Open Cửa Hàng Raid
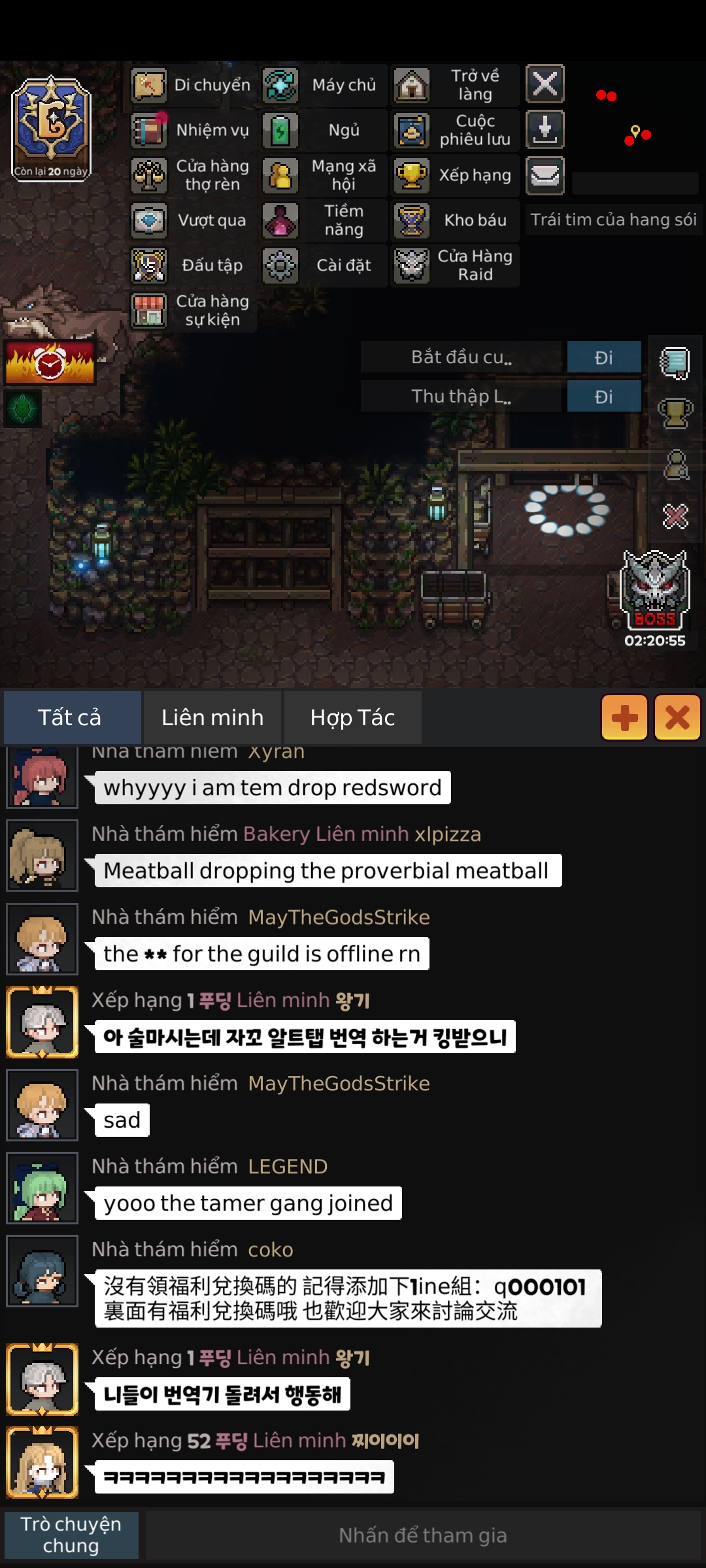The width and height of the screenshot is (706, 1568). [455, 265]
